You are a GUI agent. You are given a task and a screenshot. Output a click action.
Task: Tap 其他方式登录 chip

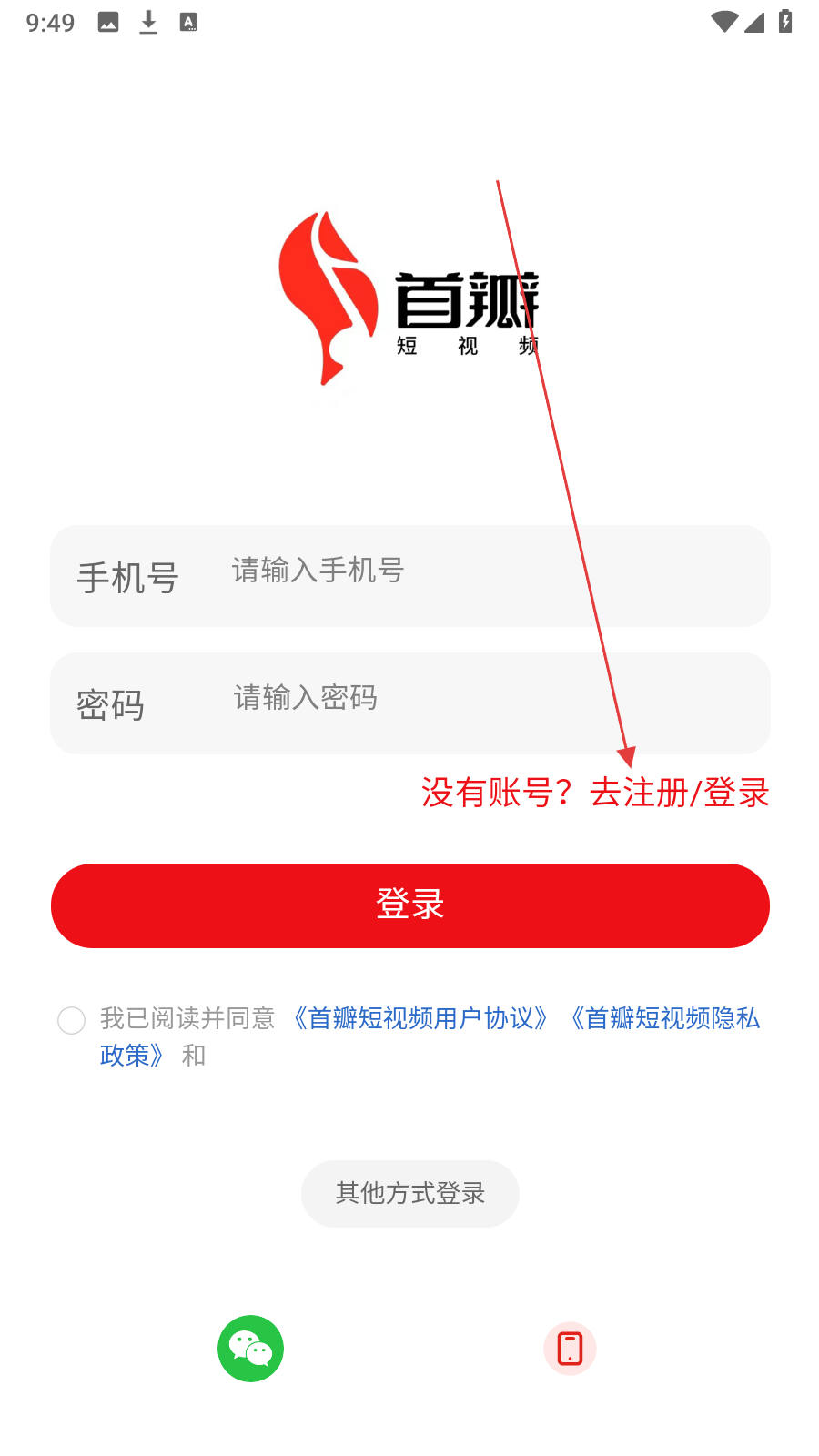click(410, 1193)
